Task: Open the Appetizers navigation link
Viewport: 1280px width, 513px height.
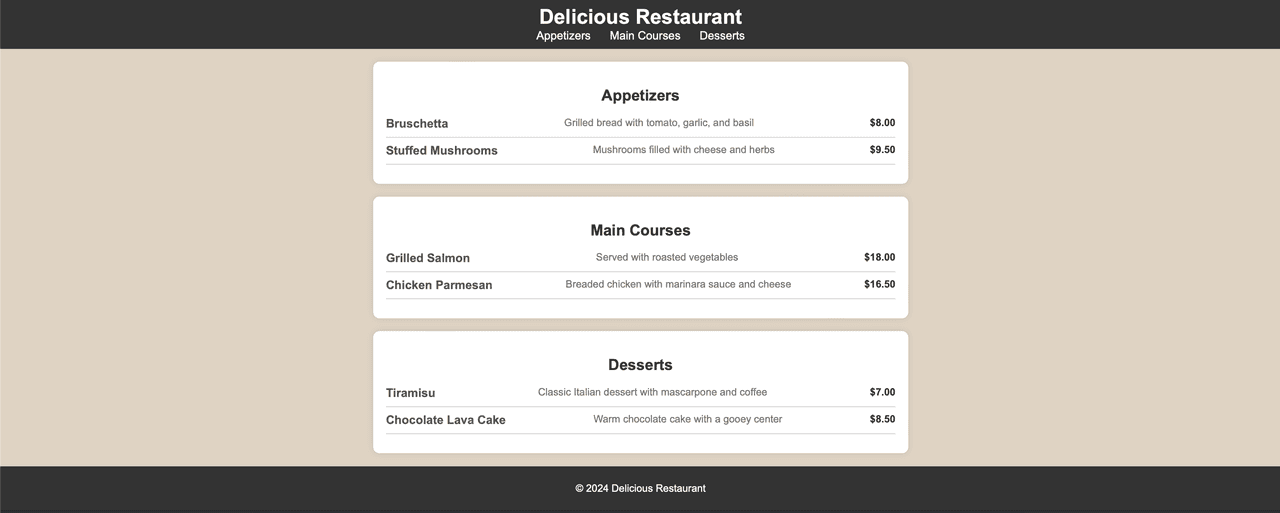Action: pos(563,36)
